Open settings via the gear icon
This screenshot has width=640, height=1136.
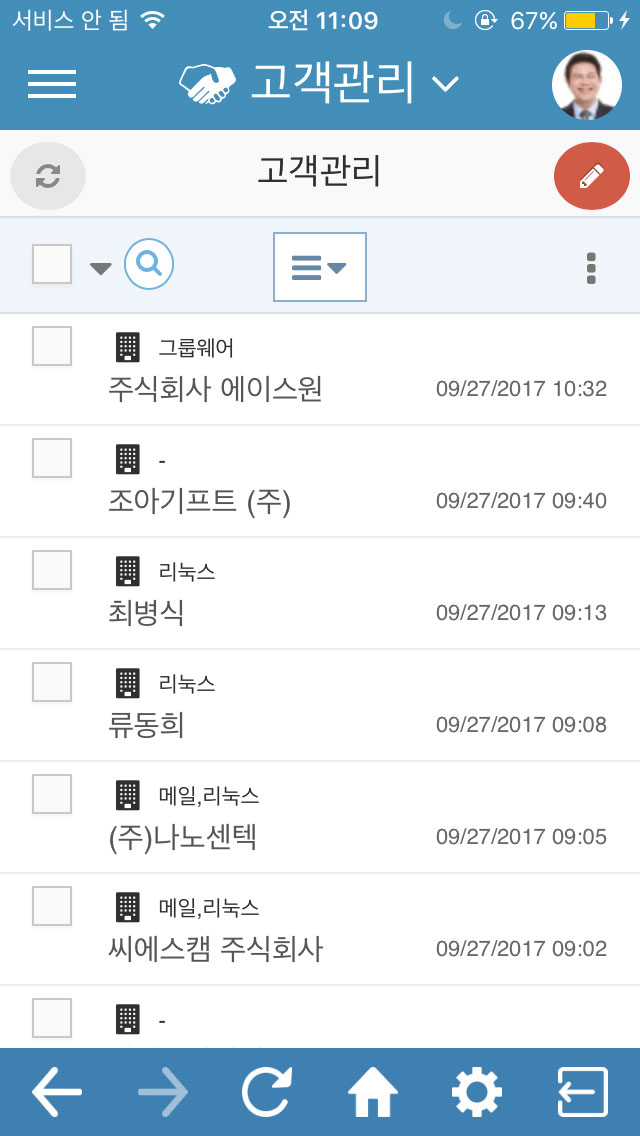click(x=477, y=1092)
